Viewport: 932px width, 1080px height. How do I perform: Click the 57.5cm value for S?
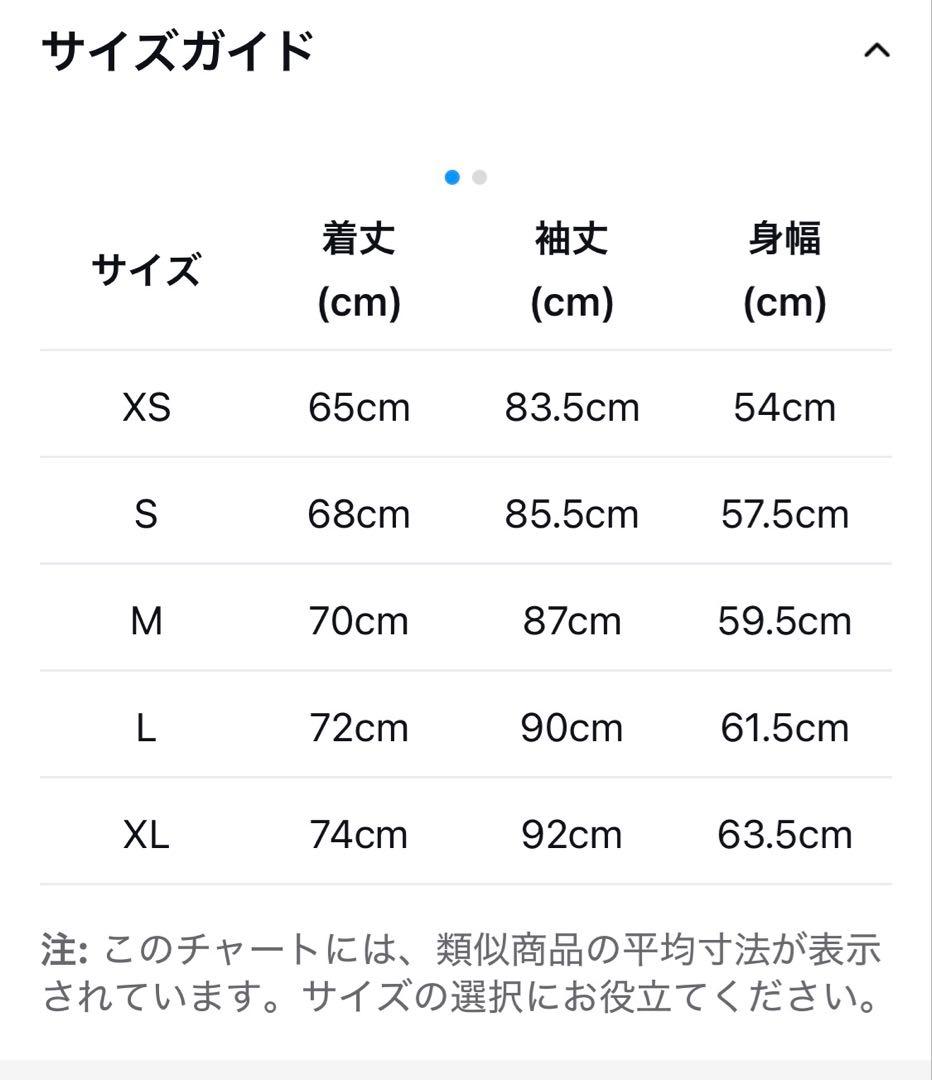(x=785, y=514)
